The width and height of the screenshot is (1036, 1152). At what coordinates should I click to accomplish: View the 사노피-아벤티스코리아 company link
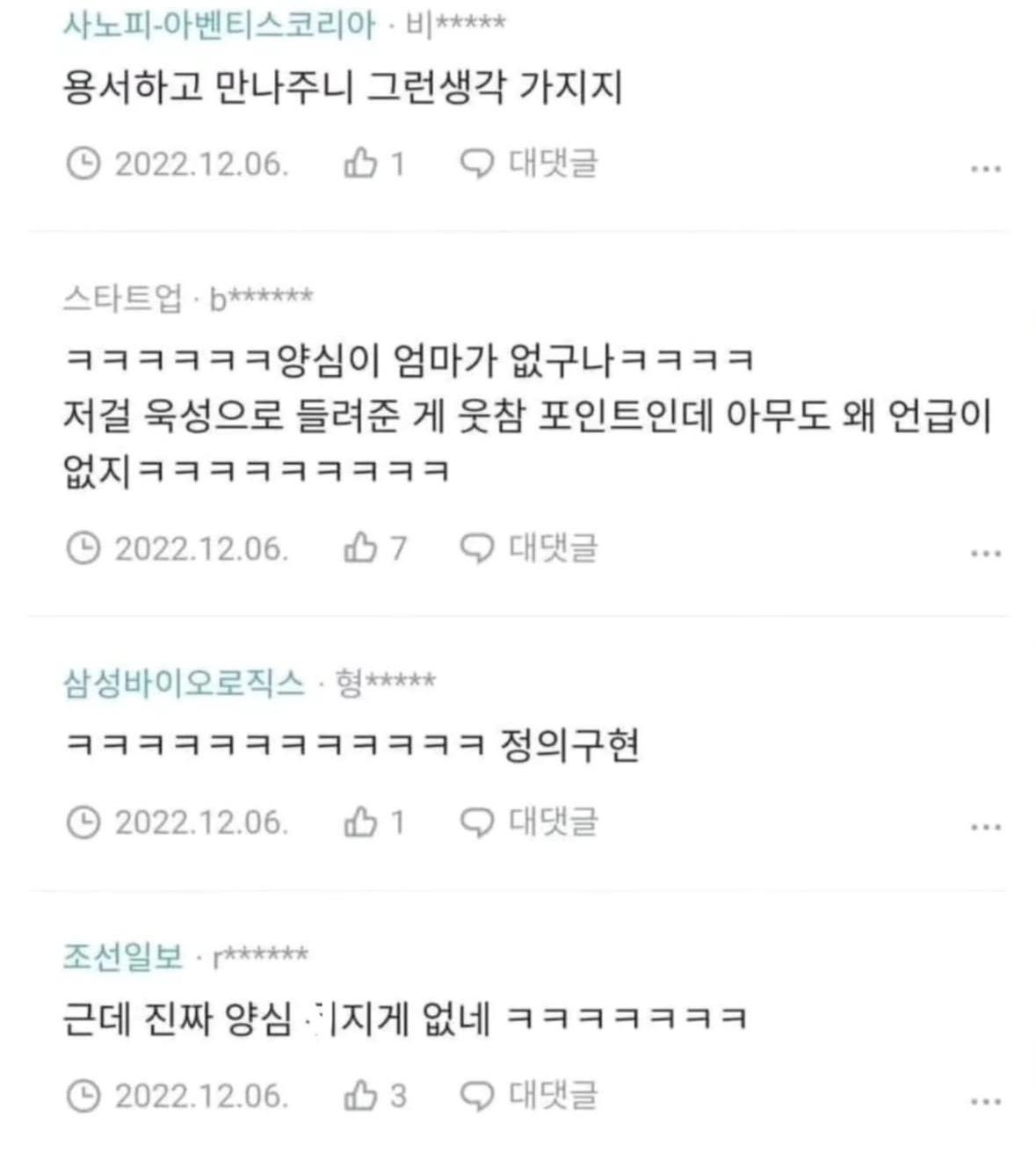point(219,24)
